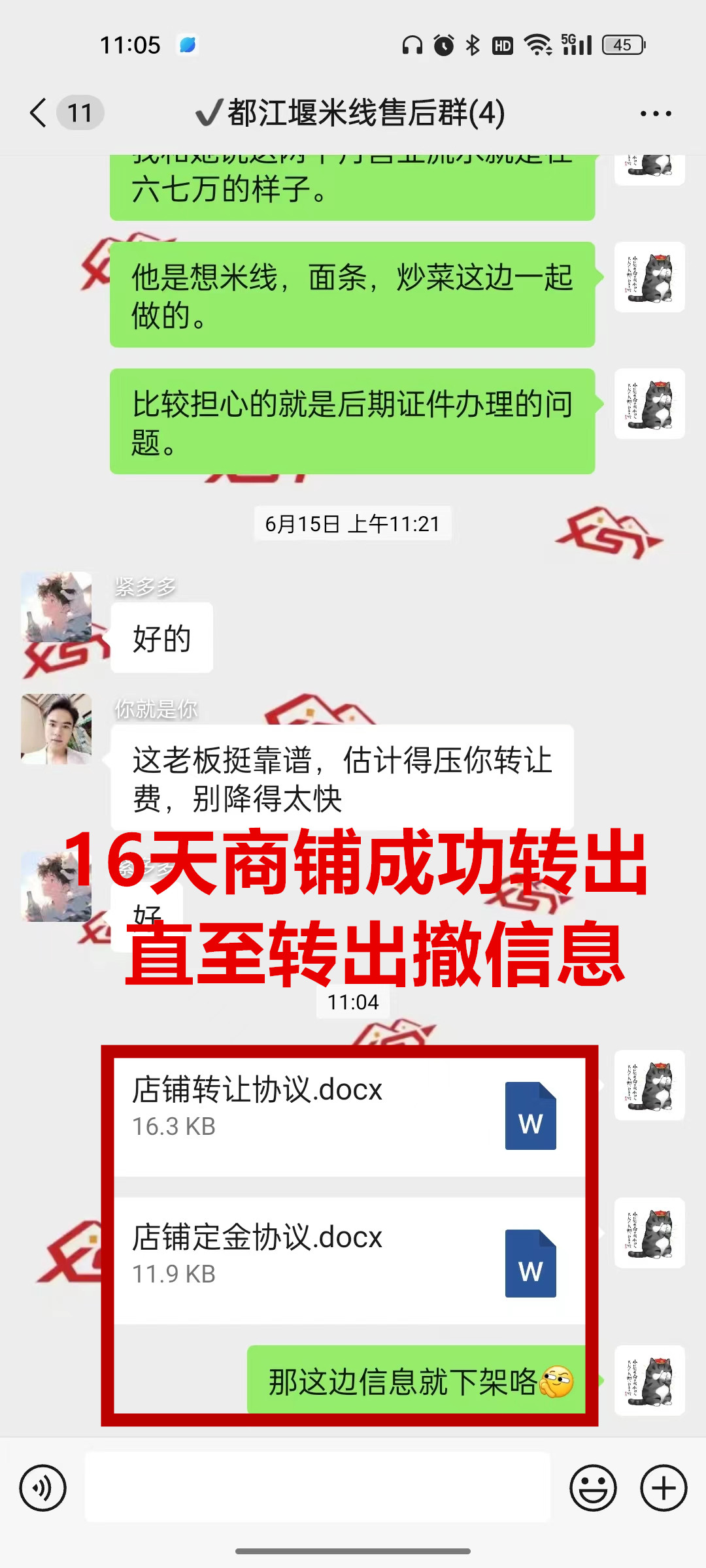The height and width of the screenshot is (1568, 706).
Task: Open the group chat overflow menu
Action: [x=656, y=114]
